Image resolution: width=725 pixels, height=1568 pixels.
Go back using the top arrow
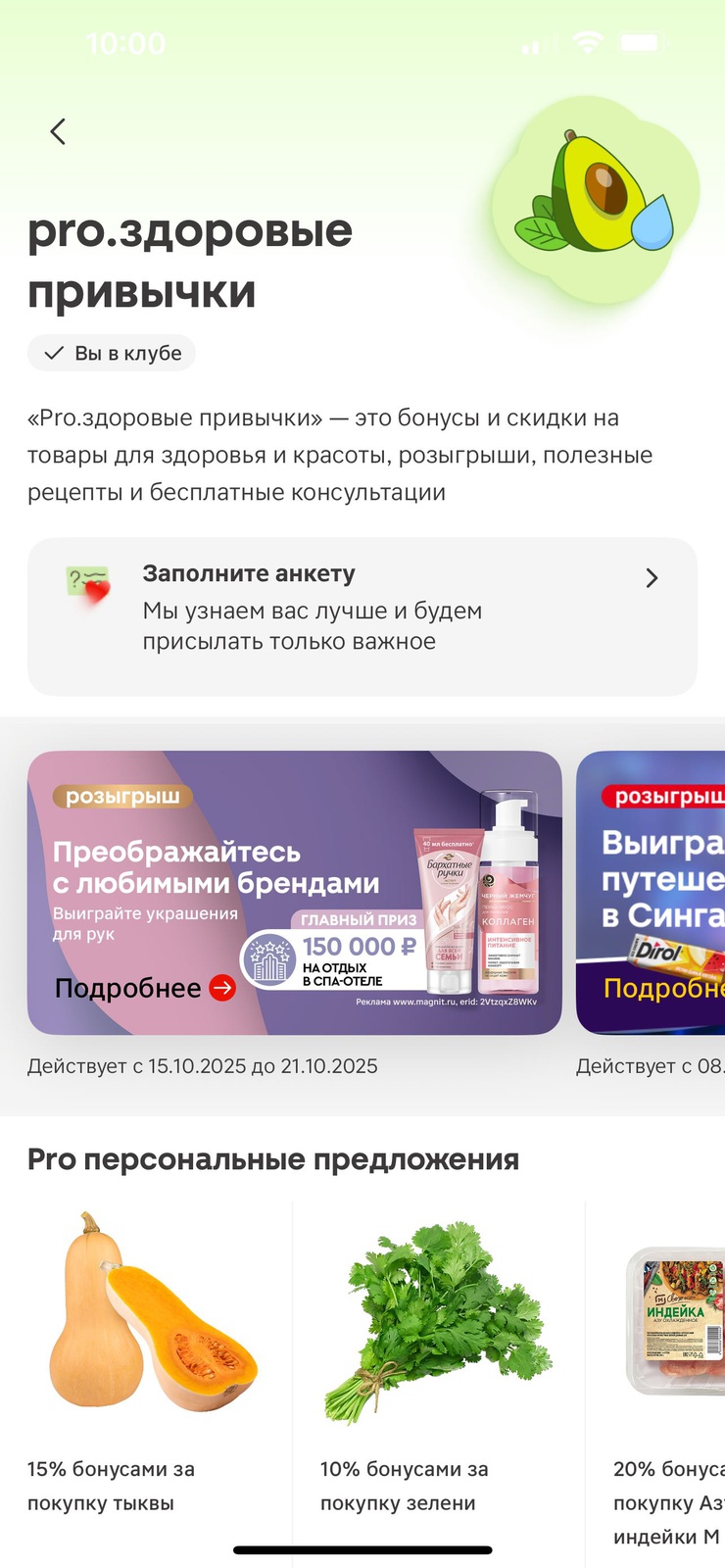point(59,131)
